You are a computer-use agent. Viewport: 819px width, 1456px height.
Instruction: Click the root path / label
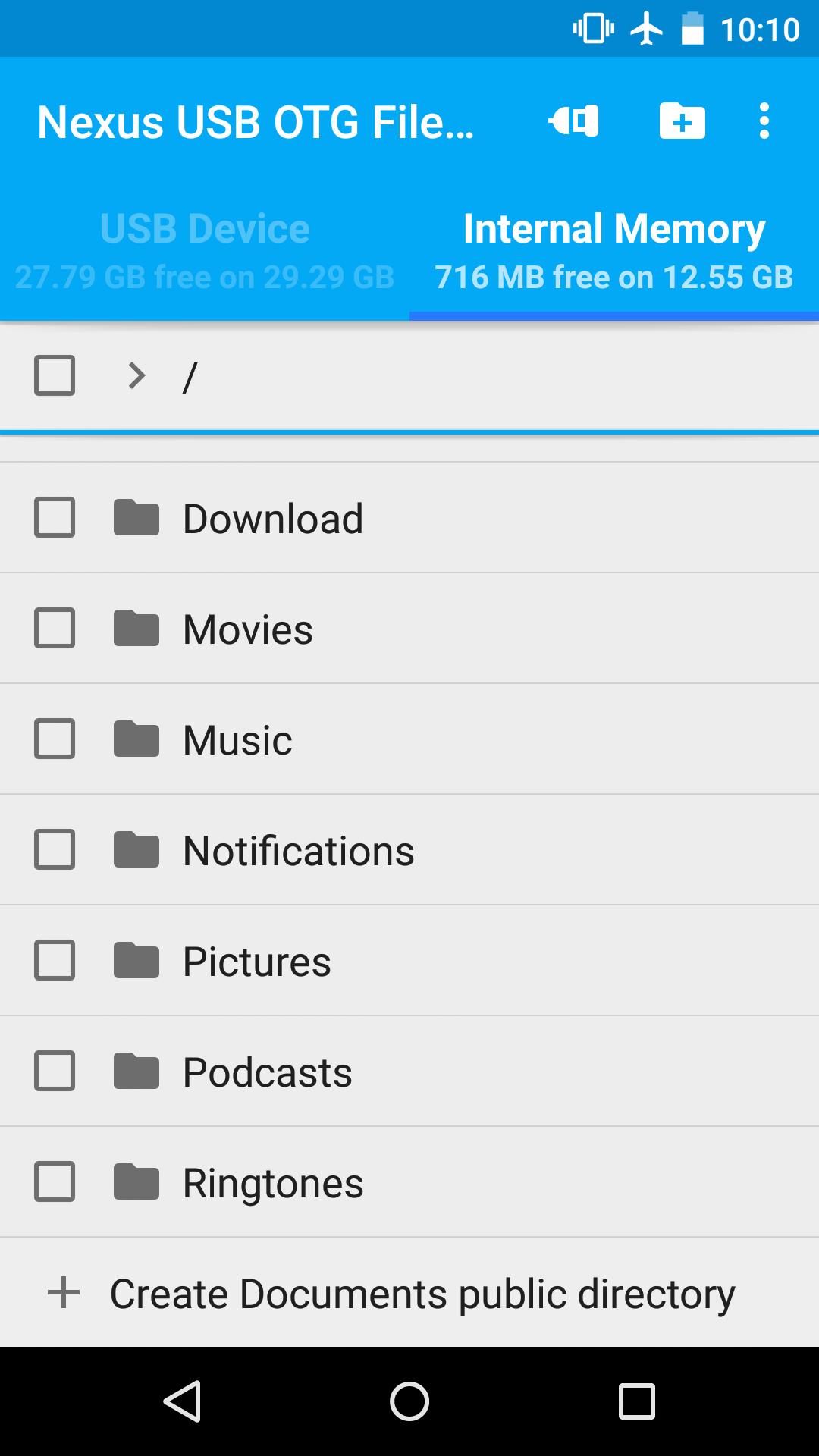190,375
